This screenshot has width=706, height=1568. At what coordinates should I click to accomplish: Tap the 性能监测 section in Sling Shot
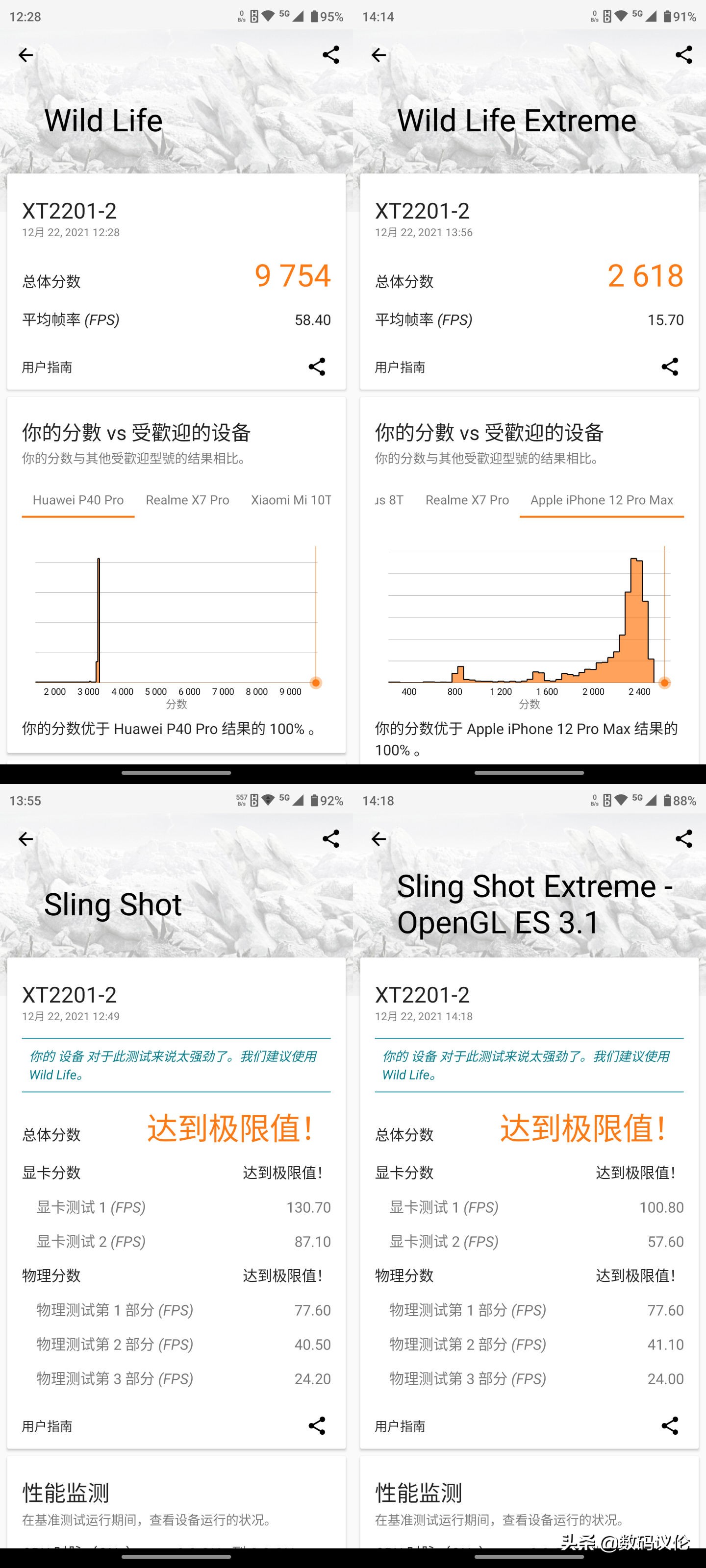pyautogui.click(x=65, y=1493)
